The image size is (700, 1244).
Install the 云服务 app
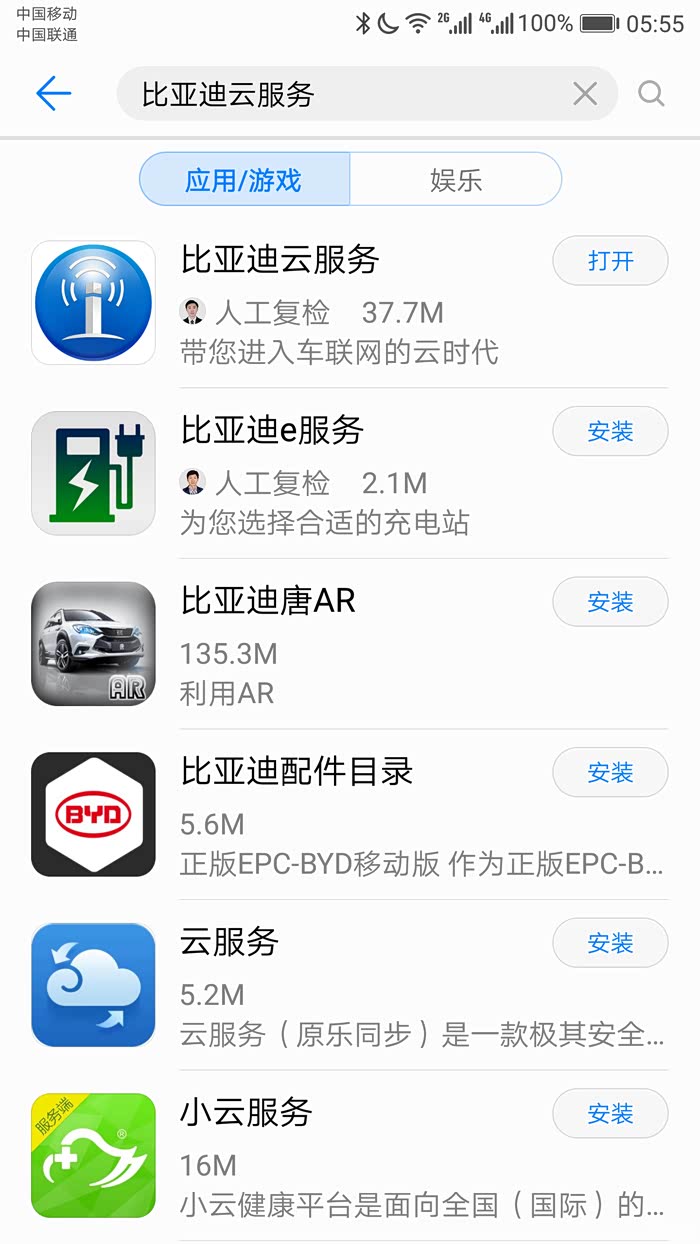pyautogui.click(x=610, y=943)
